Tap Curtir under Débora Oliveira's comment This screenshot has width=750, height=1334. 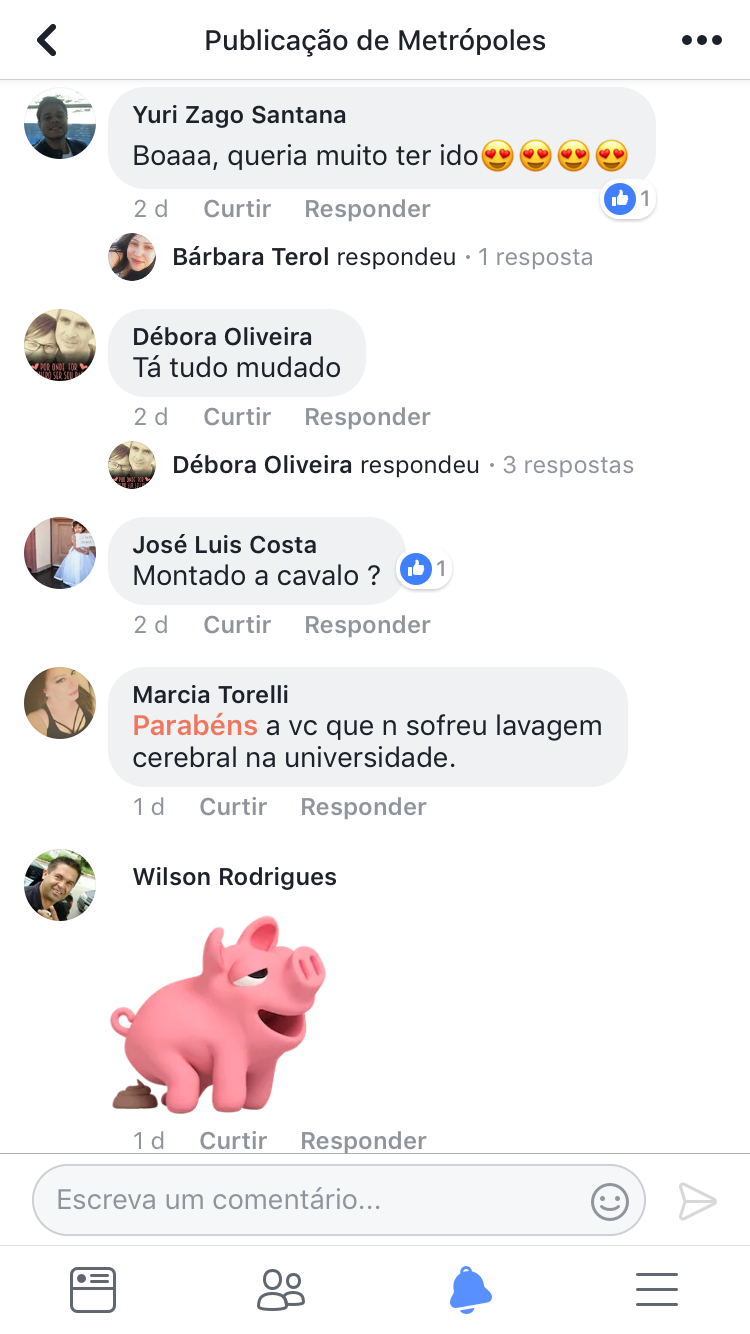pos(237,417)
